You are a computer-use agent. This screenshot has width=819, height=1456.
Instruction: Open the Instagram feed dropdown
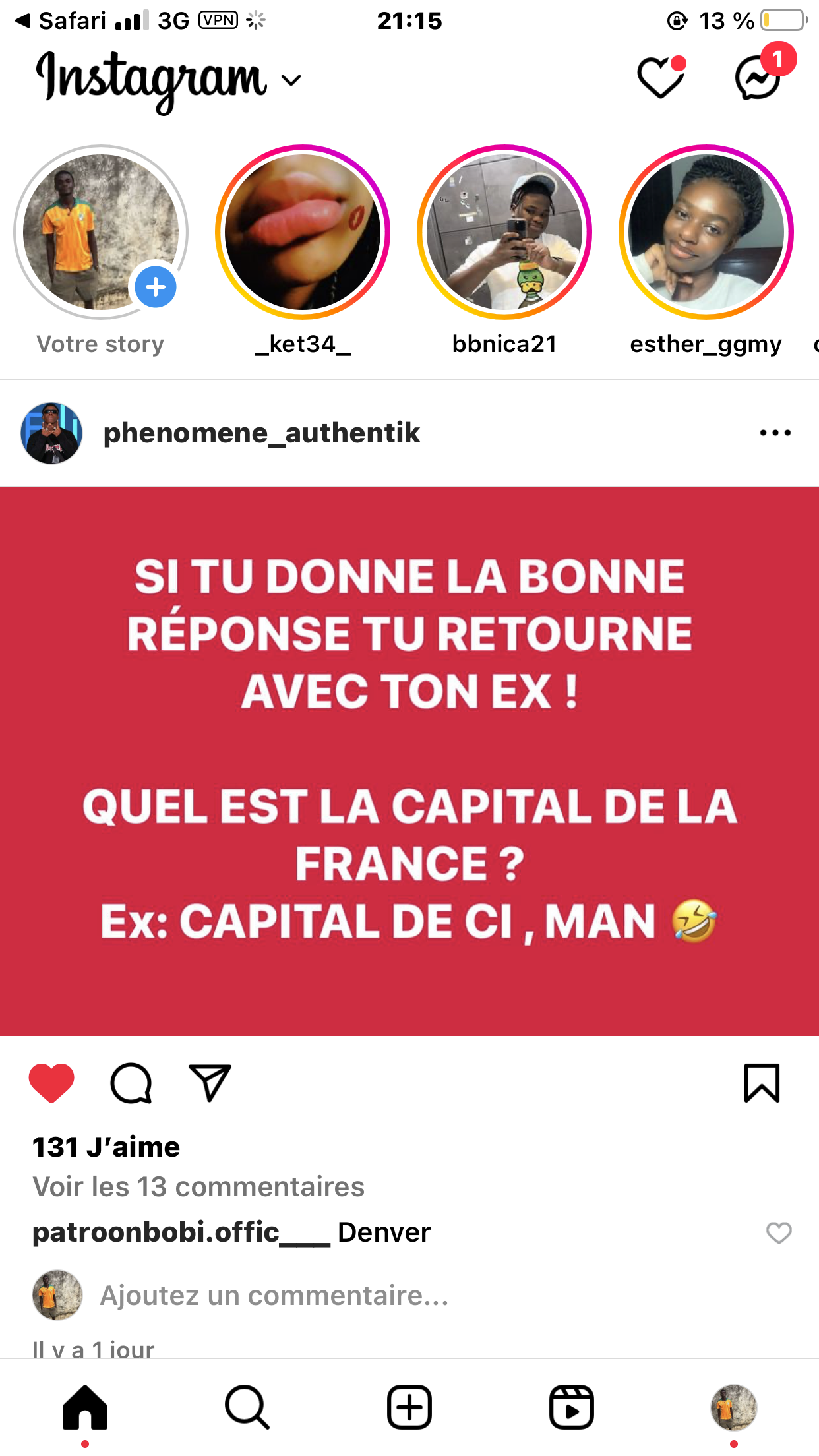pos(291,80)
